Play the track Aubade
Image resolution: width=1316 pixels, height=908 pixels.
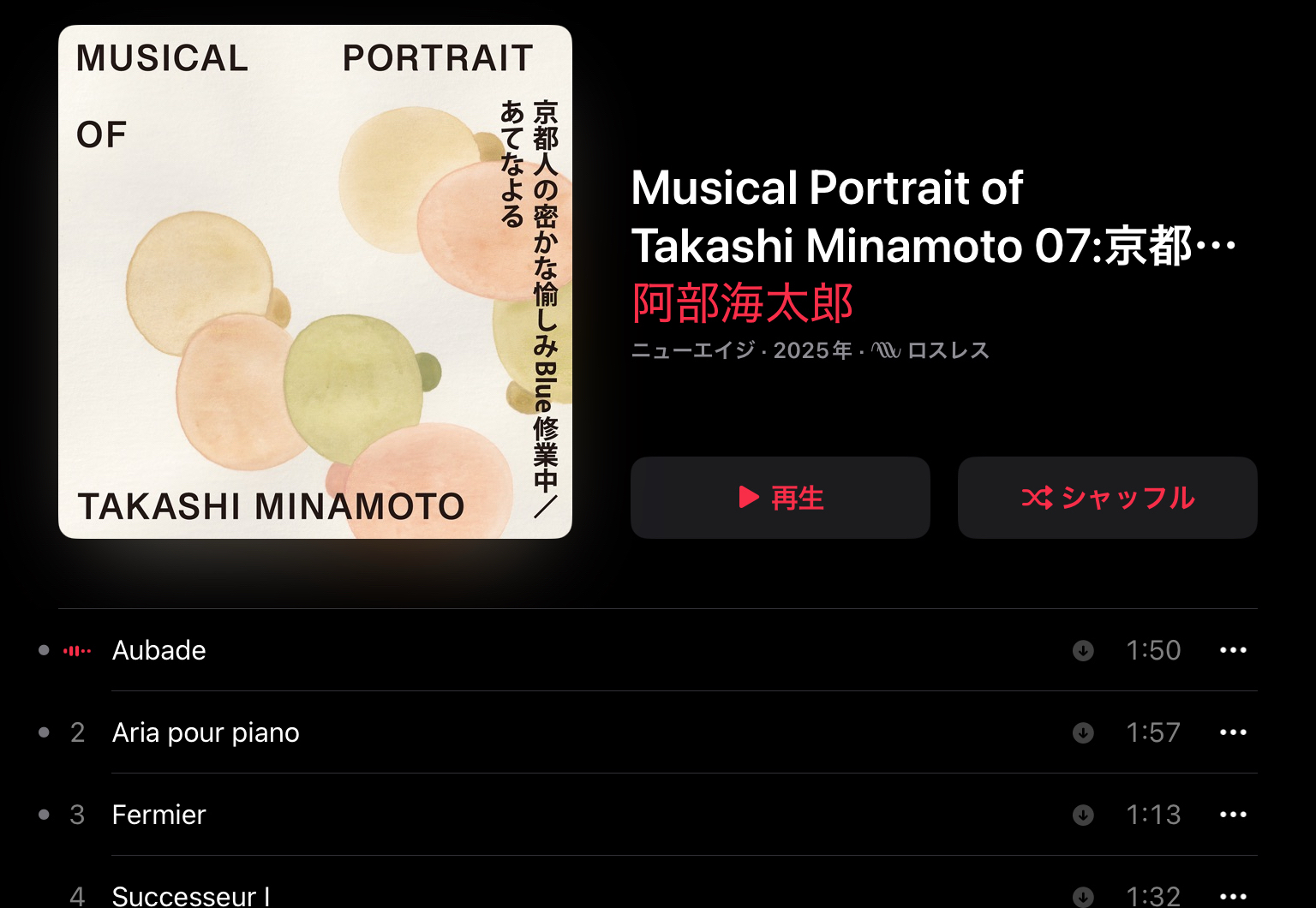click(x=159, y=650)
